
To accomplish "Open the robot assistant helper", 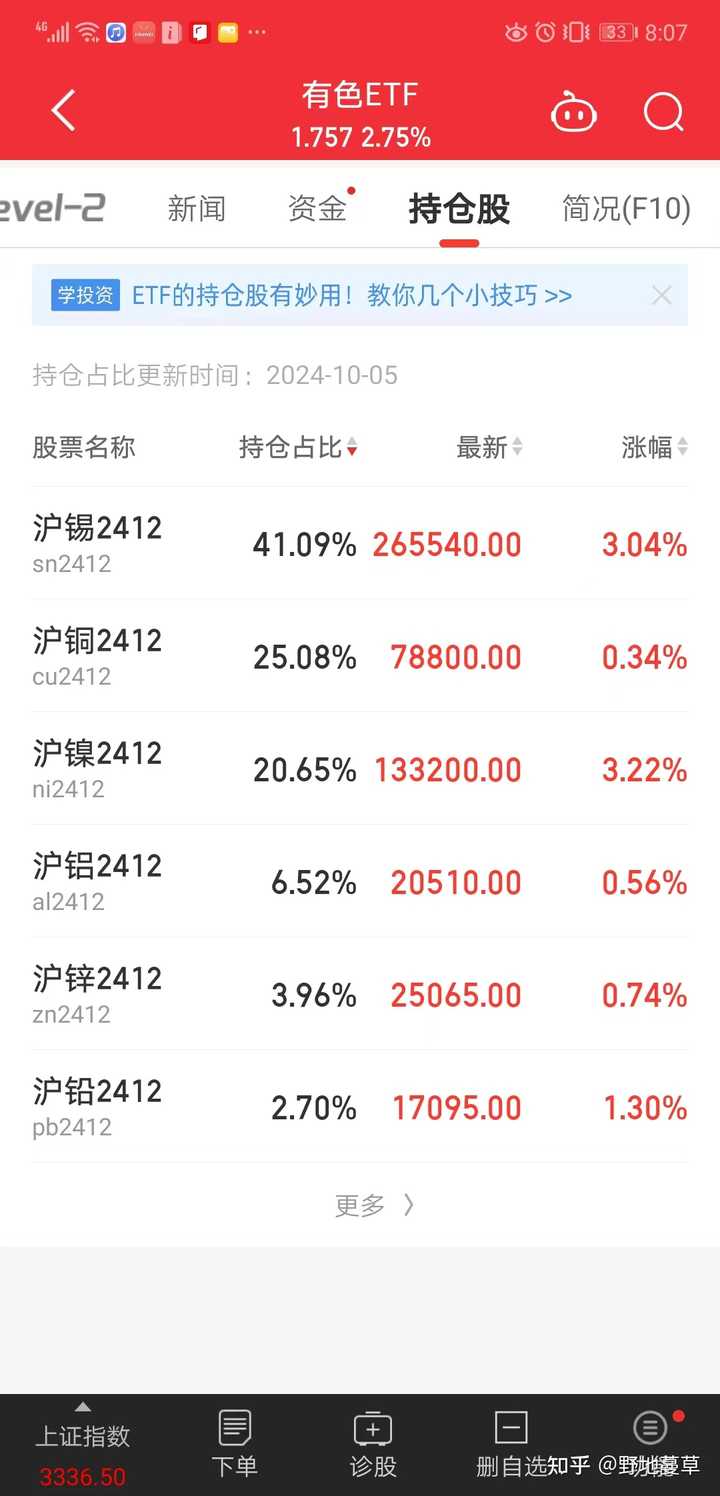I will point(575,112).
